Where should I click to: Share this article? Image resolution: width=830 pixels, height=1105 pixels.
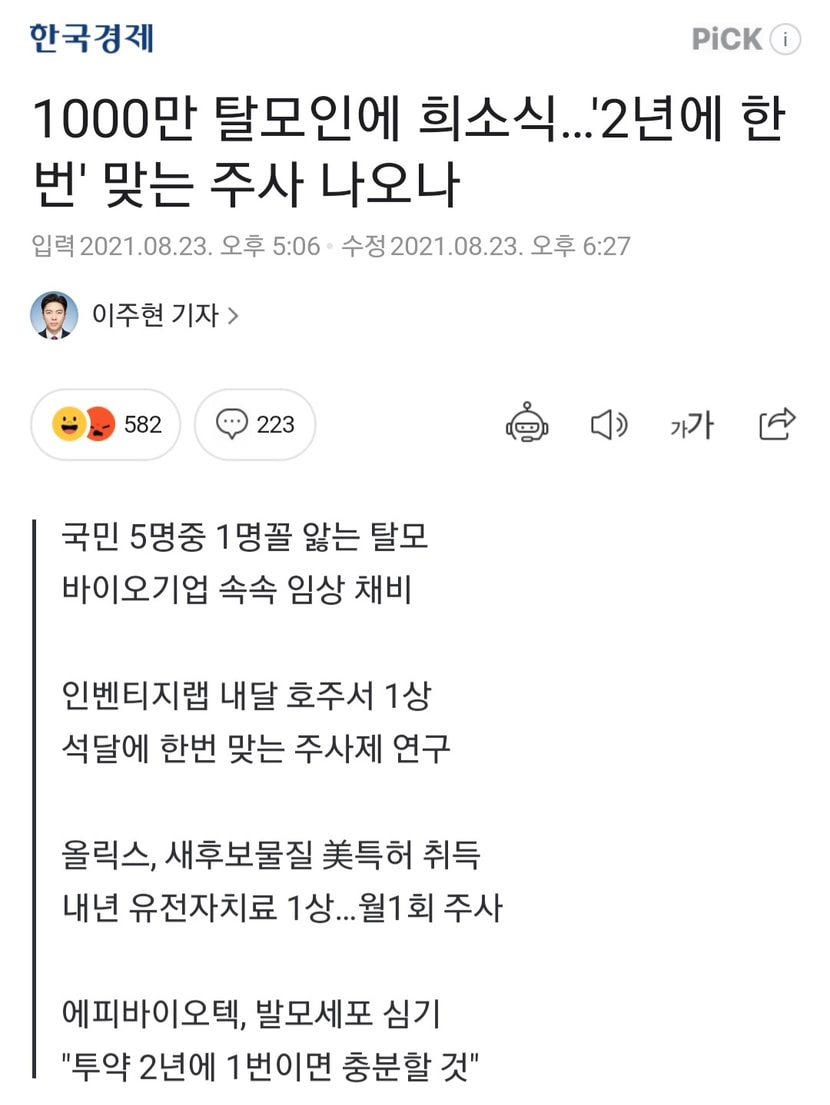(x=777, y=424)
